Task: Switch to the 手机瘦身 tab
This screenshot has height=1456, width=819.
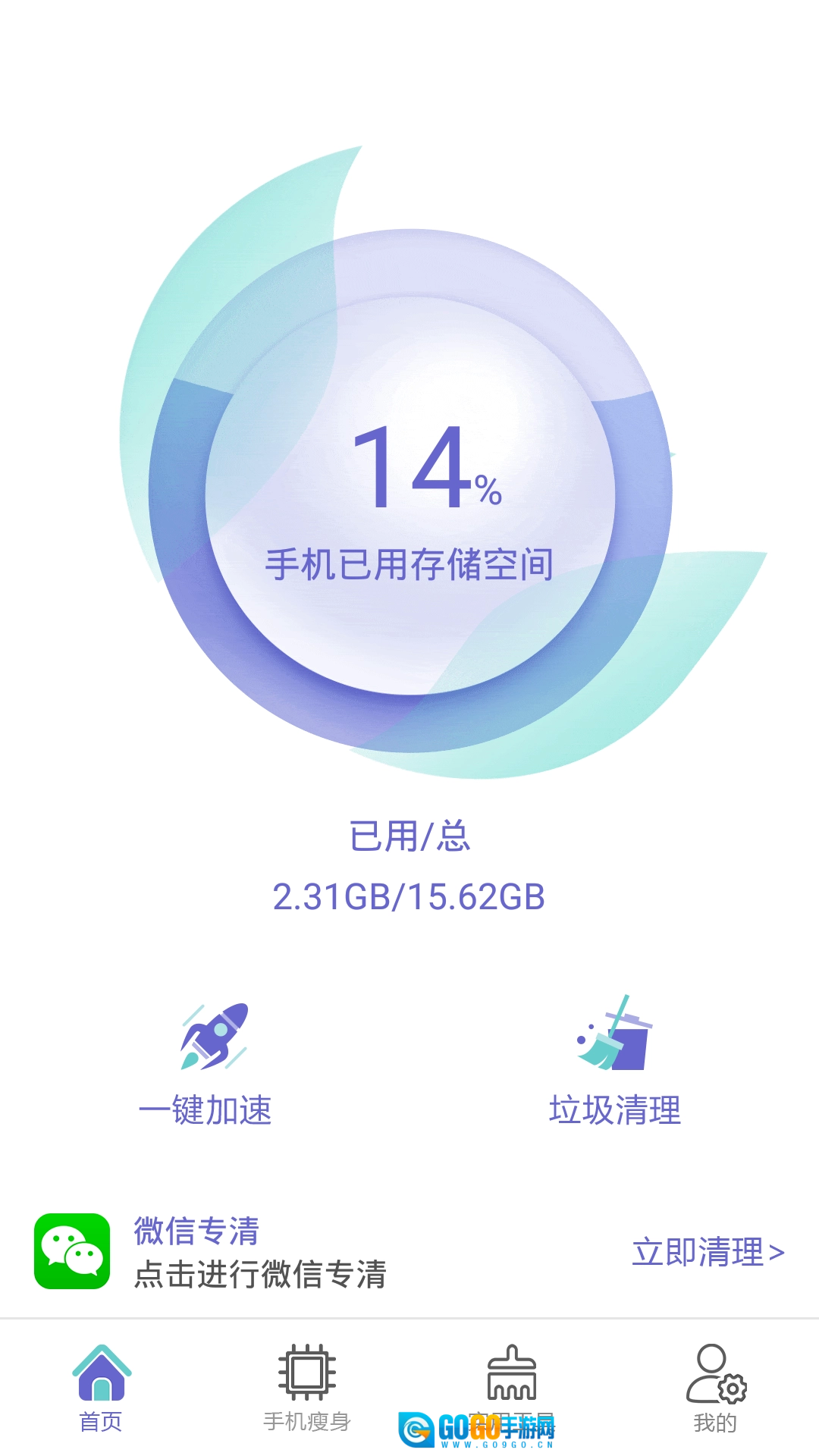Action: pyautogui.click(x=307, y=1388)
